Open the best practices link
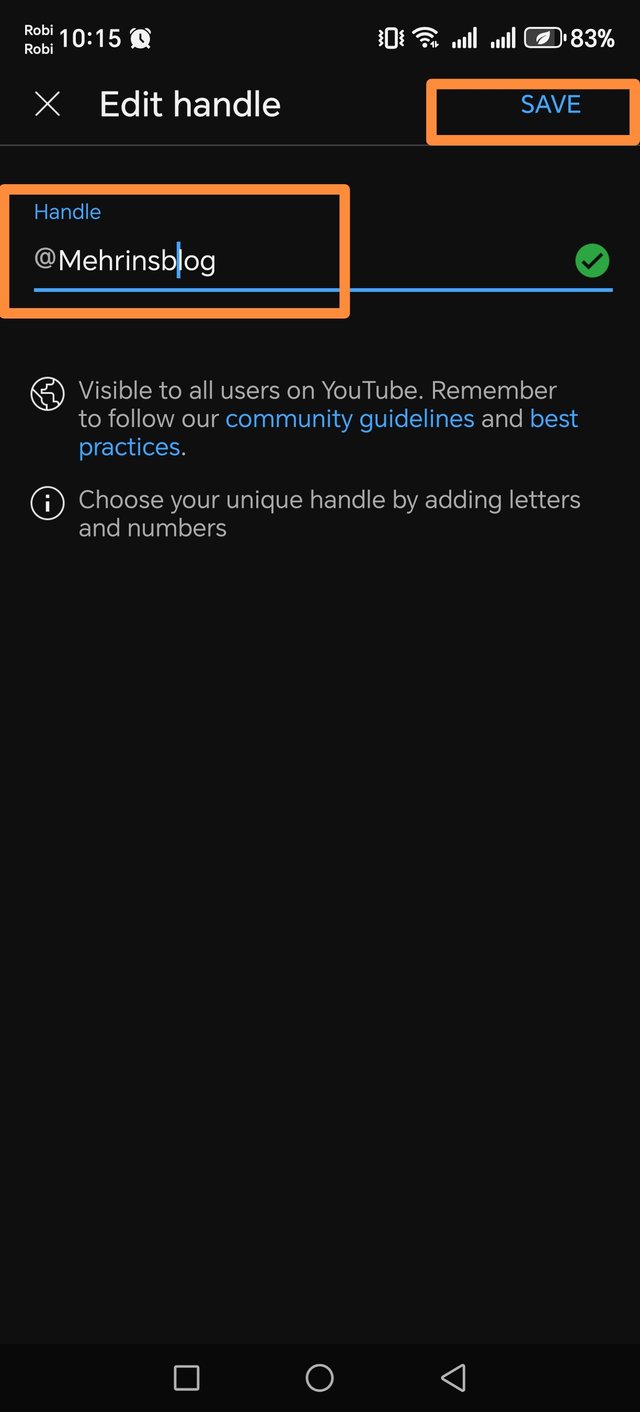 pos(553,419)
